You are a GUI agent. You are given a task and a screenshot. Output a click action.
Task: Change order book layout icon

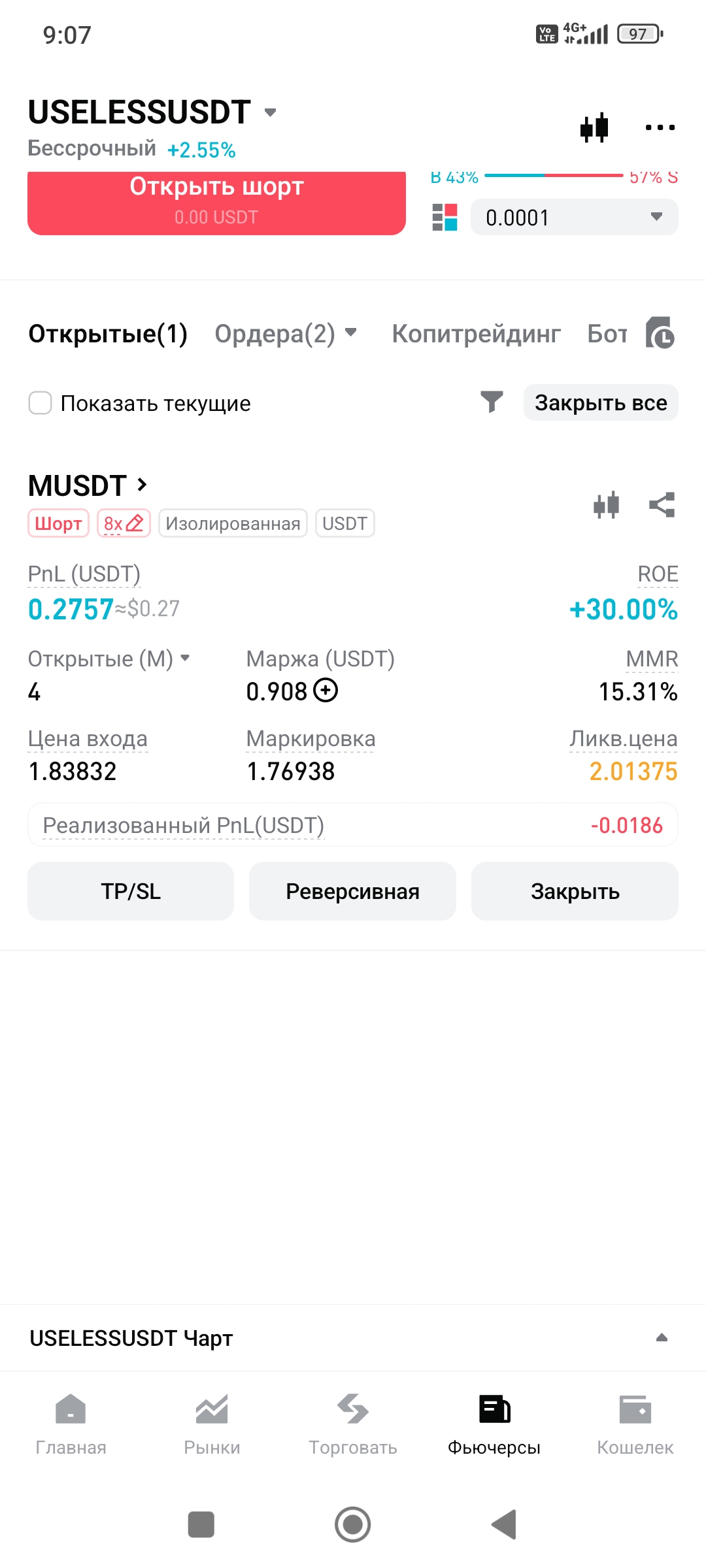[x=445, y=217]
